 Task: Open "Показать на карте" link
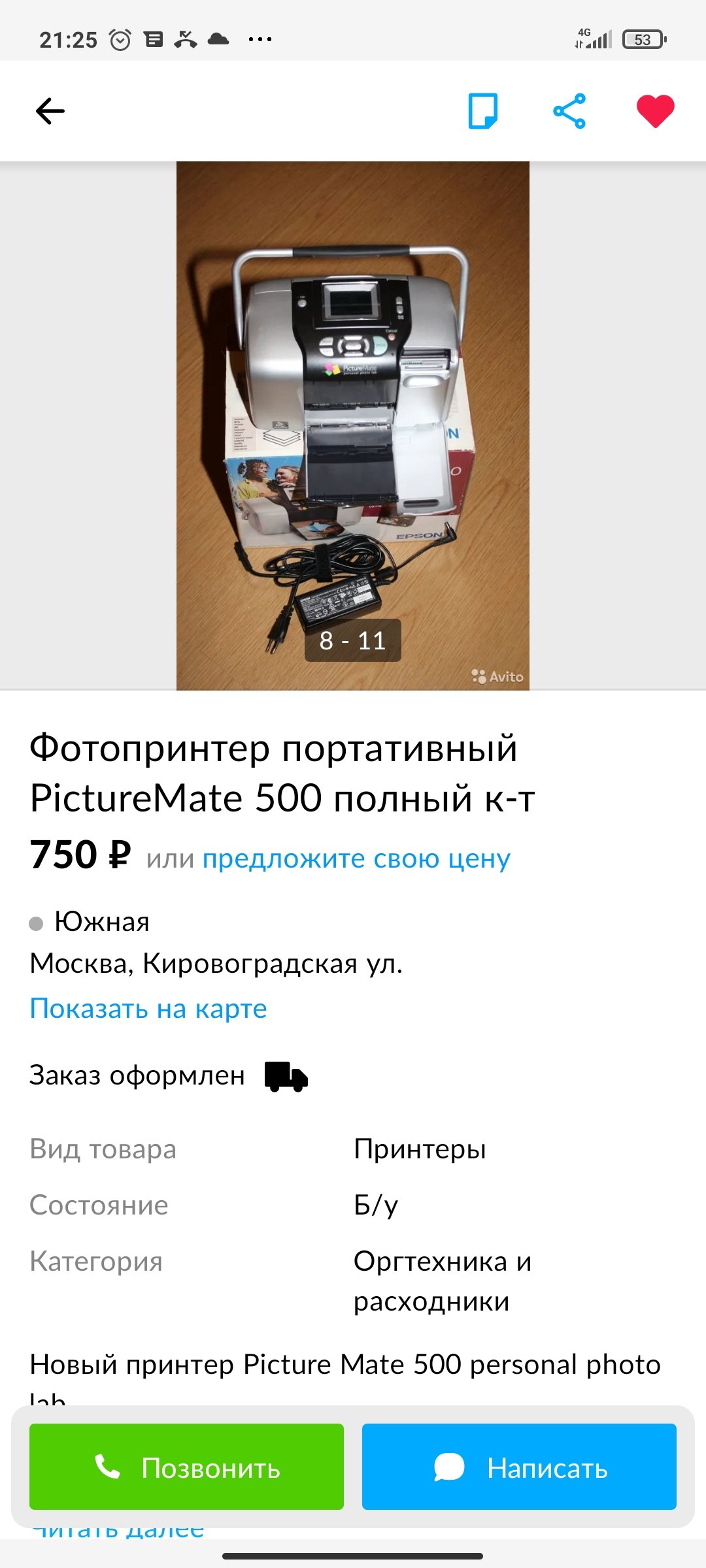[x=148, y=1009]
